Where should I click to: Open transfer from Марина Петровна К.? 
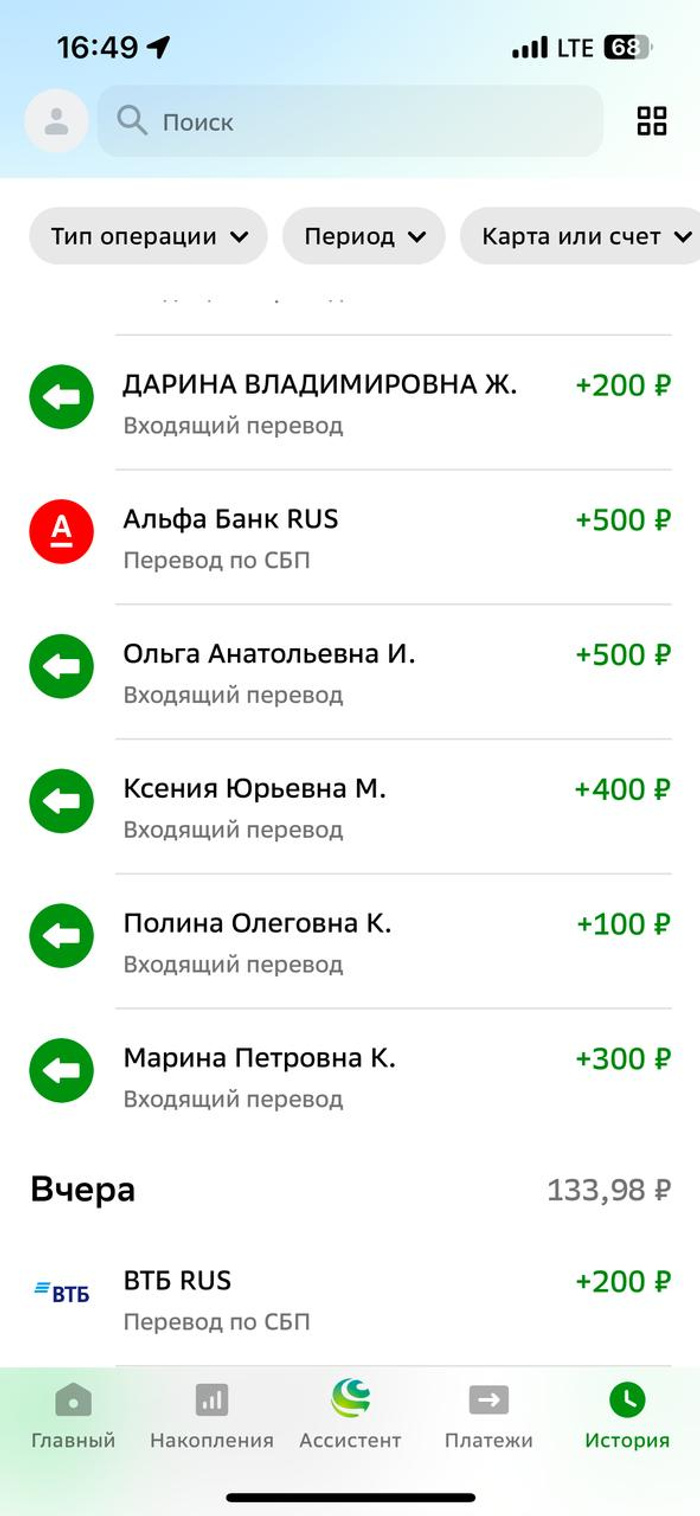350,1076
